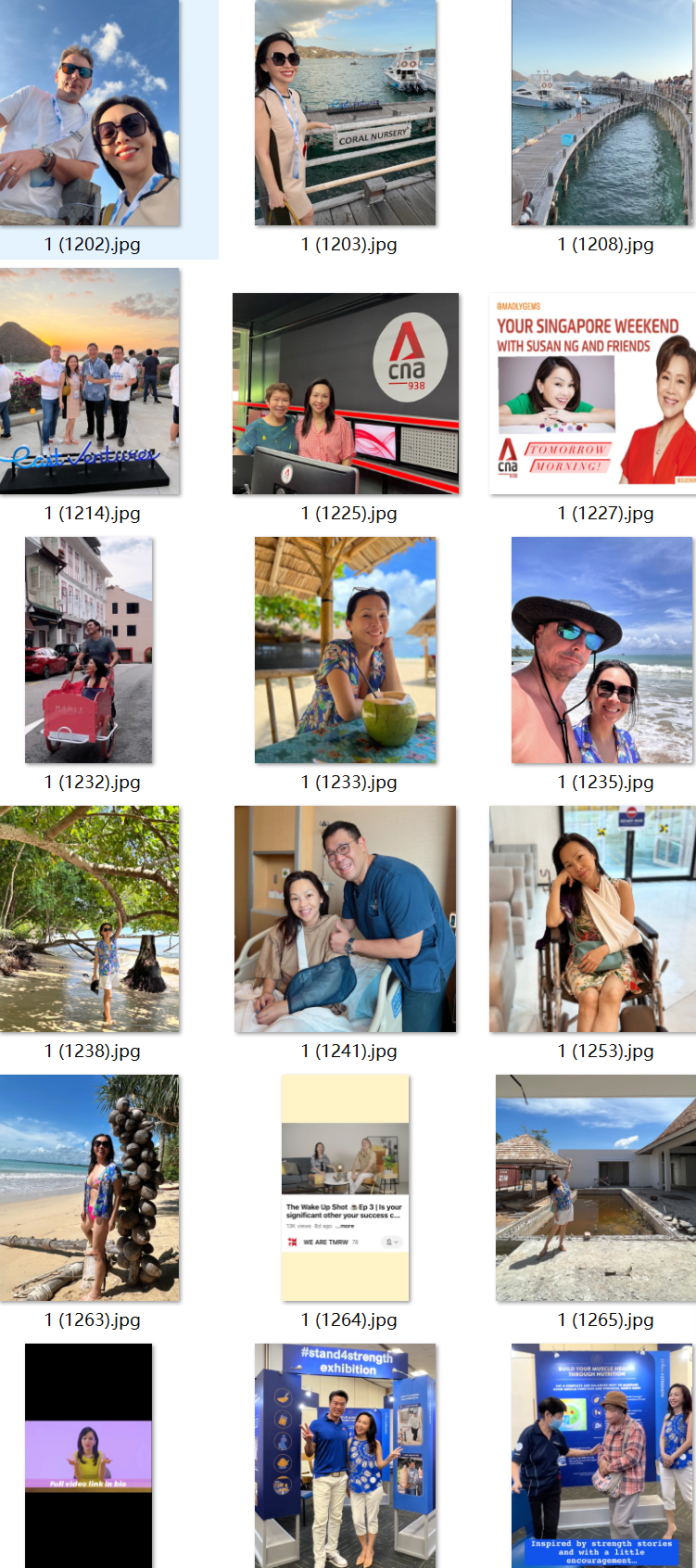Select hospital photo 1 (1241).jpg
The image size is (696, 1568).
(x=345, y=919)
